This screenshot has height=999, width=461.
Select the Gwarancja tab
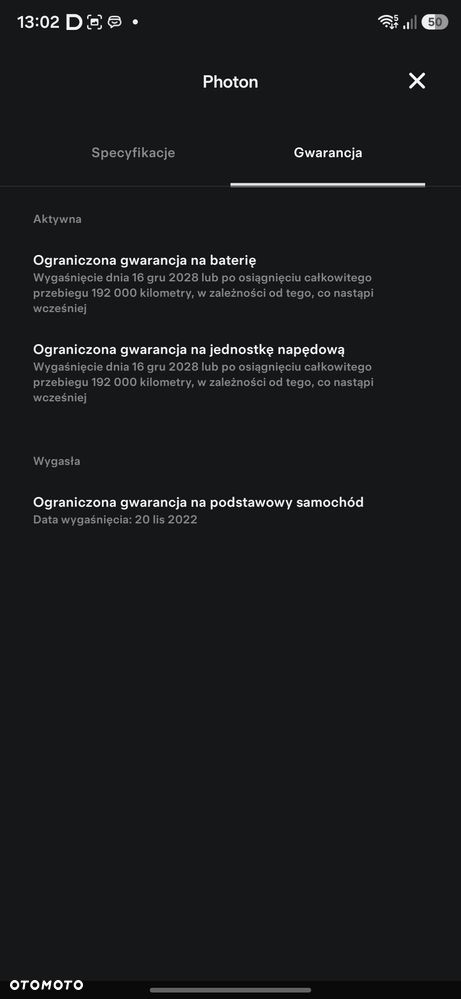[328, 153]
